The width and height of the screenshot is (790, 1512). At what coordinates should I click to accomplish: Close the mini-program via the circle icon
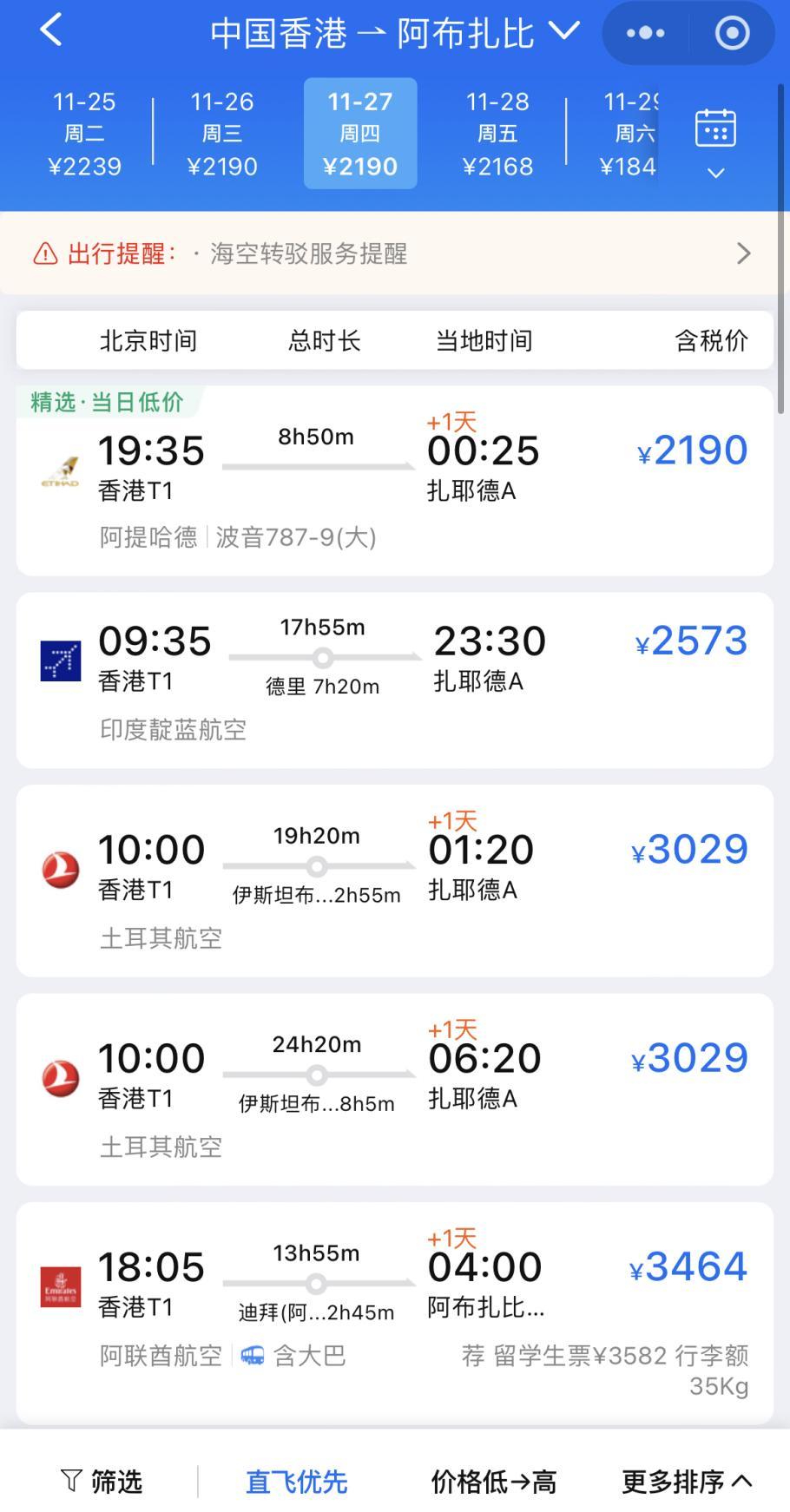coord(732,33)
